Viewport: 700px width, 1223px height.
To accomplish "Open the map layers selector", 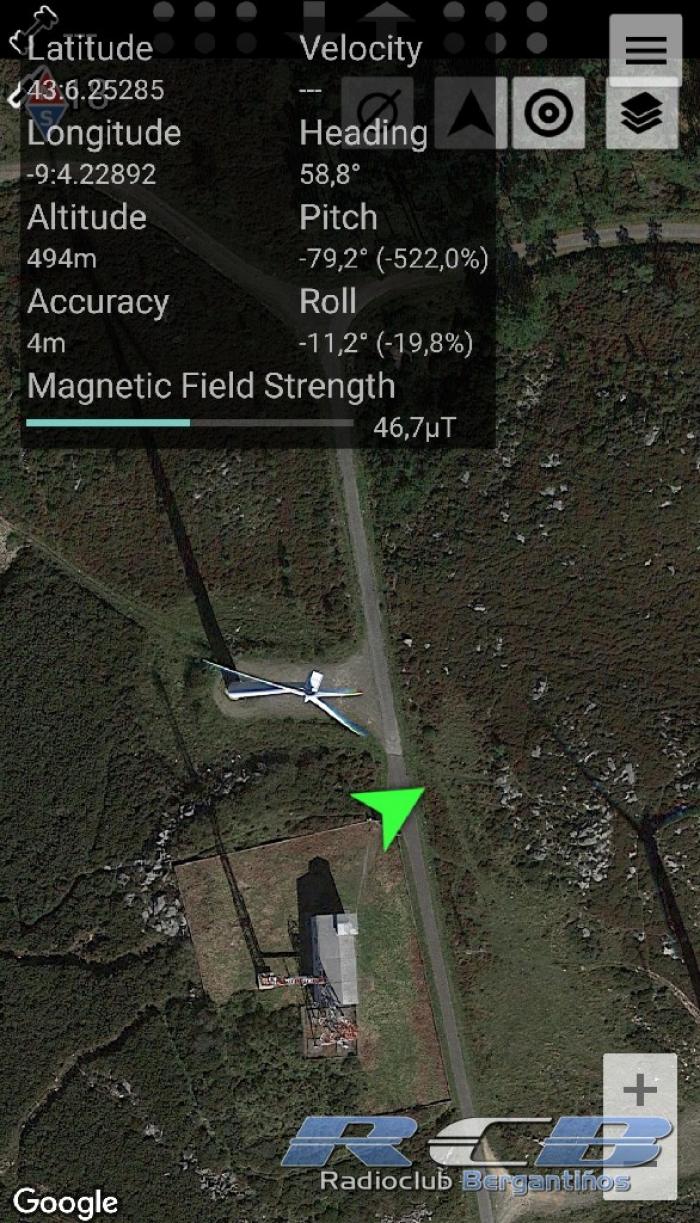I will [x=641, y=114].
